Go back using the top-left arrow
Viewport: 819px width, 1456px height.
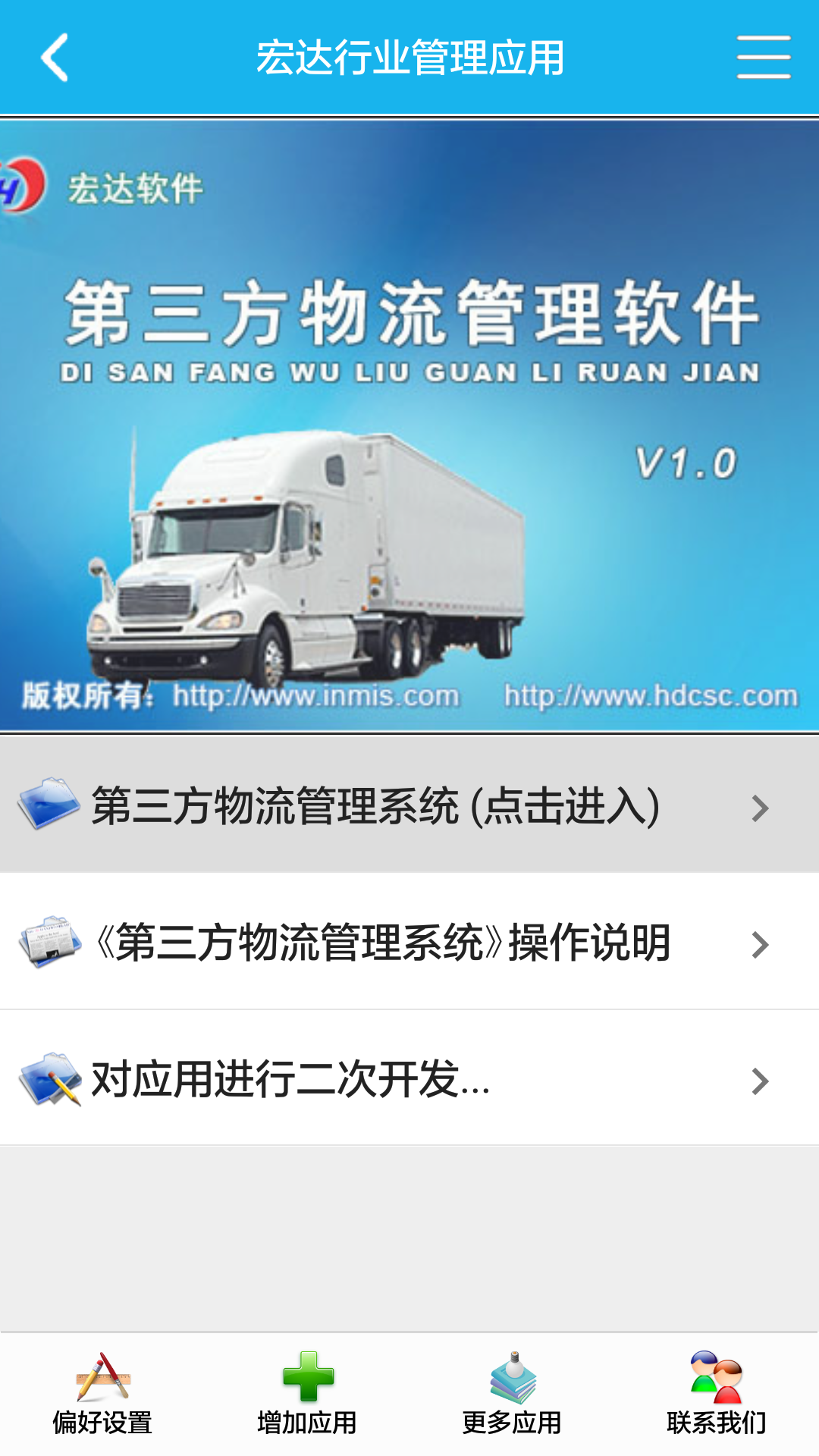click(x=55, y=57)
